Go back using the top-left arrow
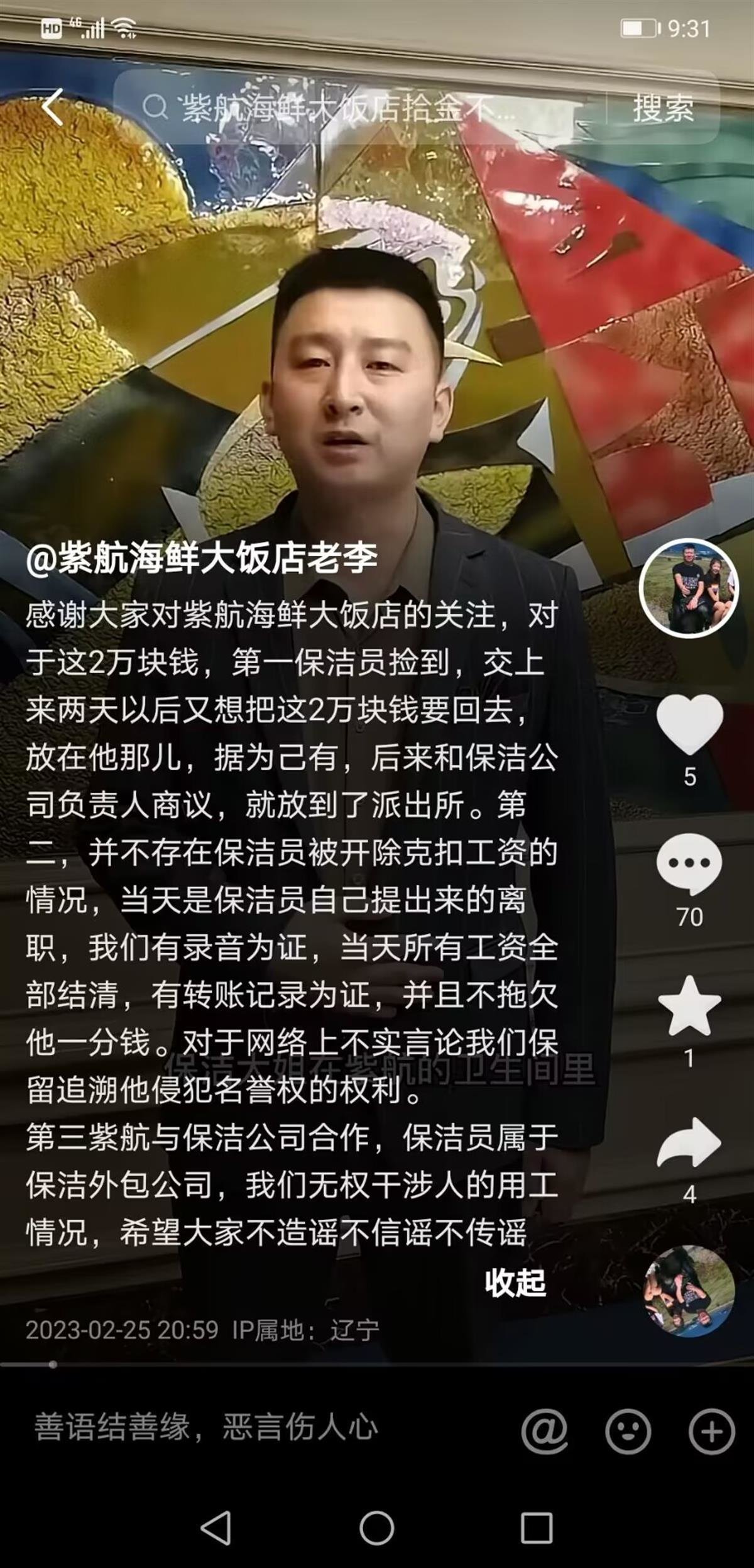This screenshot has width=754, height=1568. tap(53, 107)
